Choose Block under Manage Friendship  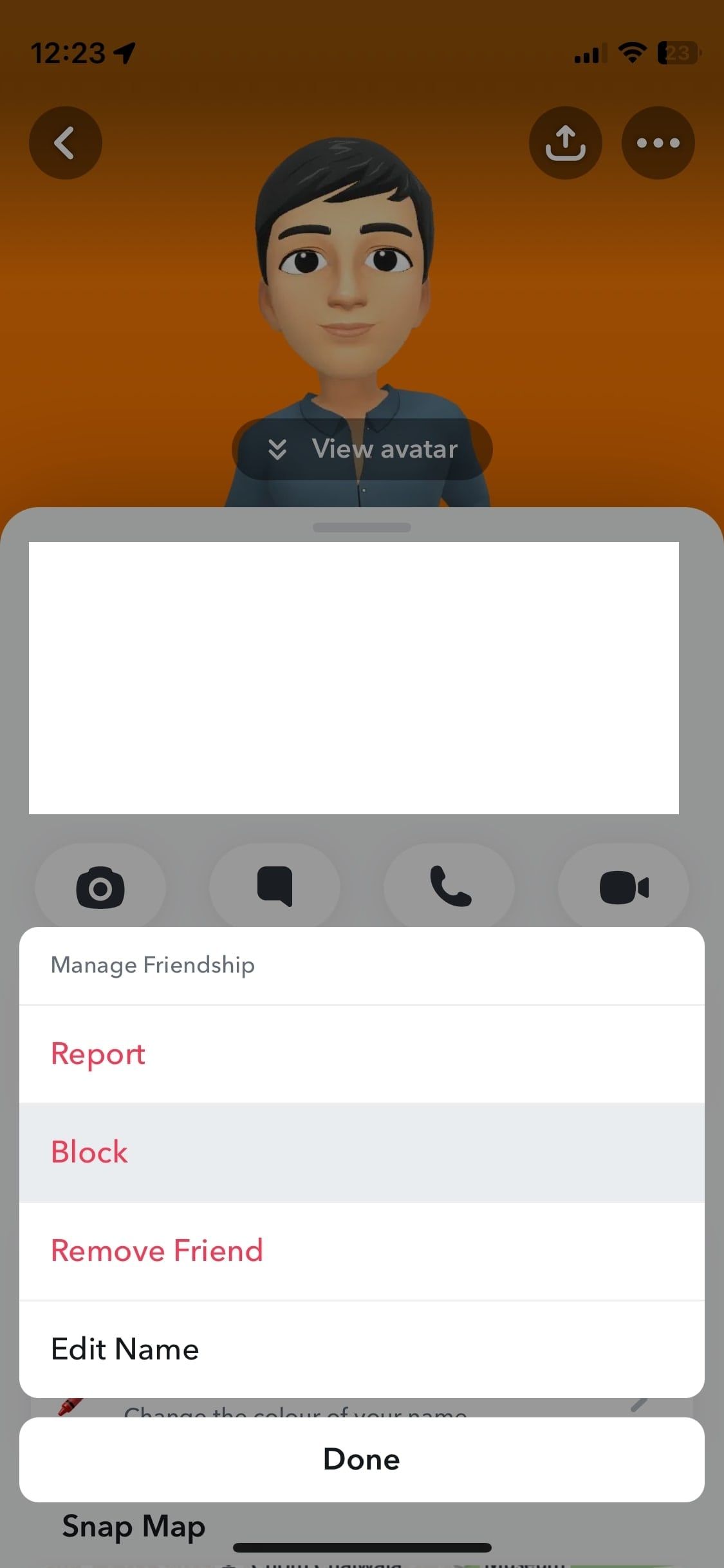[x=89, y=1152]
